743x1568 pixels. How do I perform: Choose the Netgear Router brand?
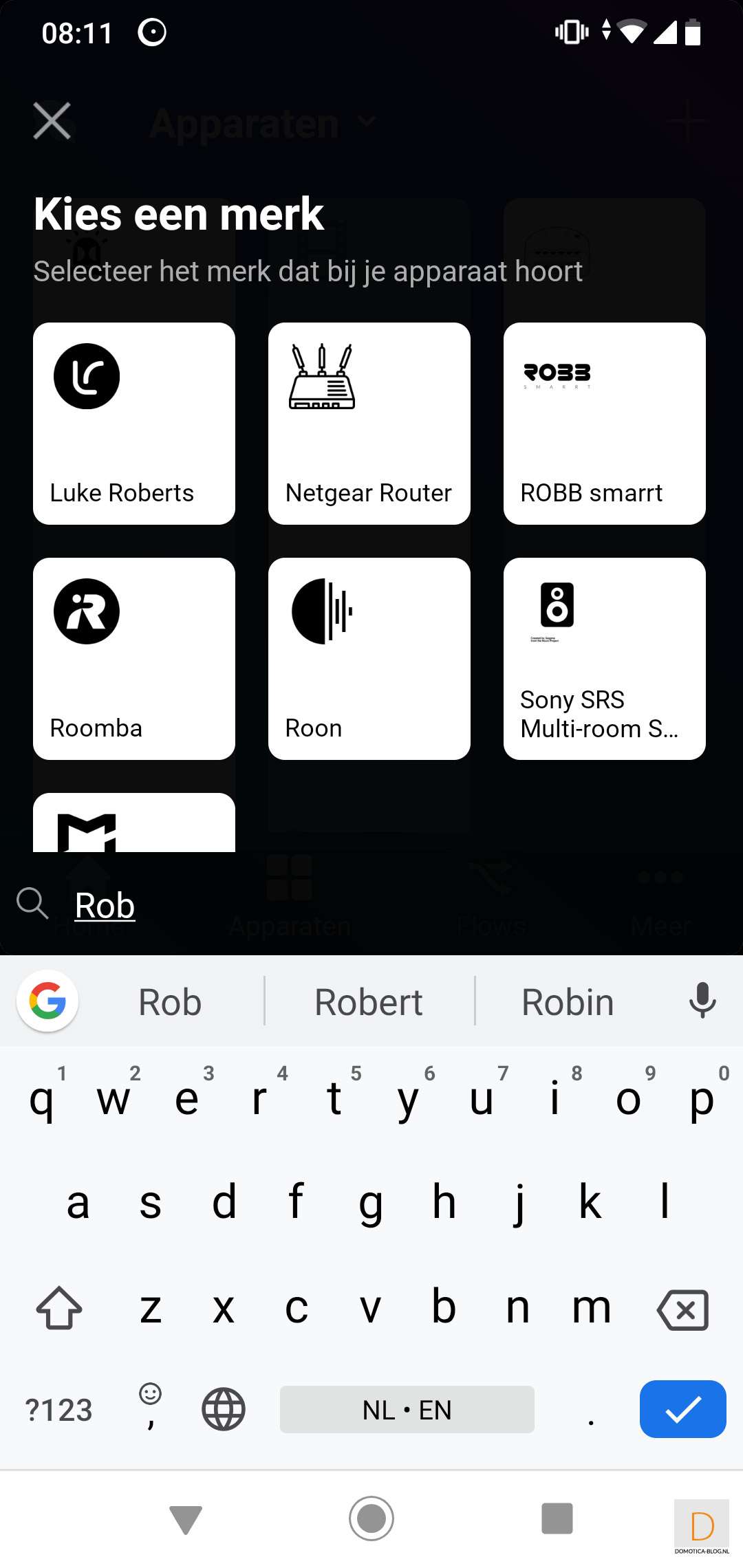coord(369,424)
